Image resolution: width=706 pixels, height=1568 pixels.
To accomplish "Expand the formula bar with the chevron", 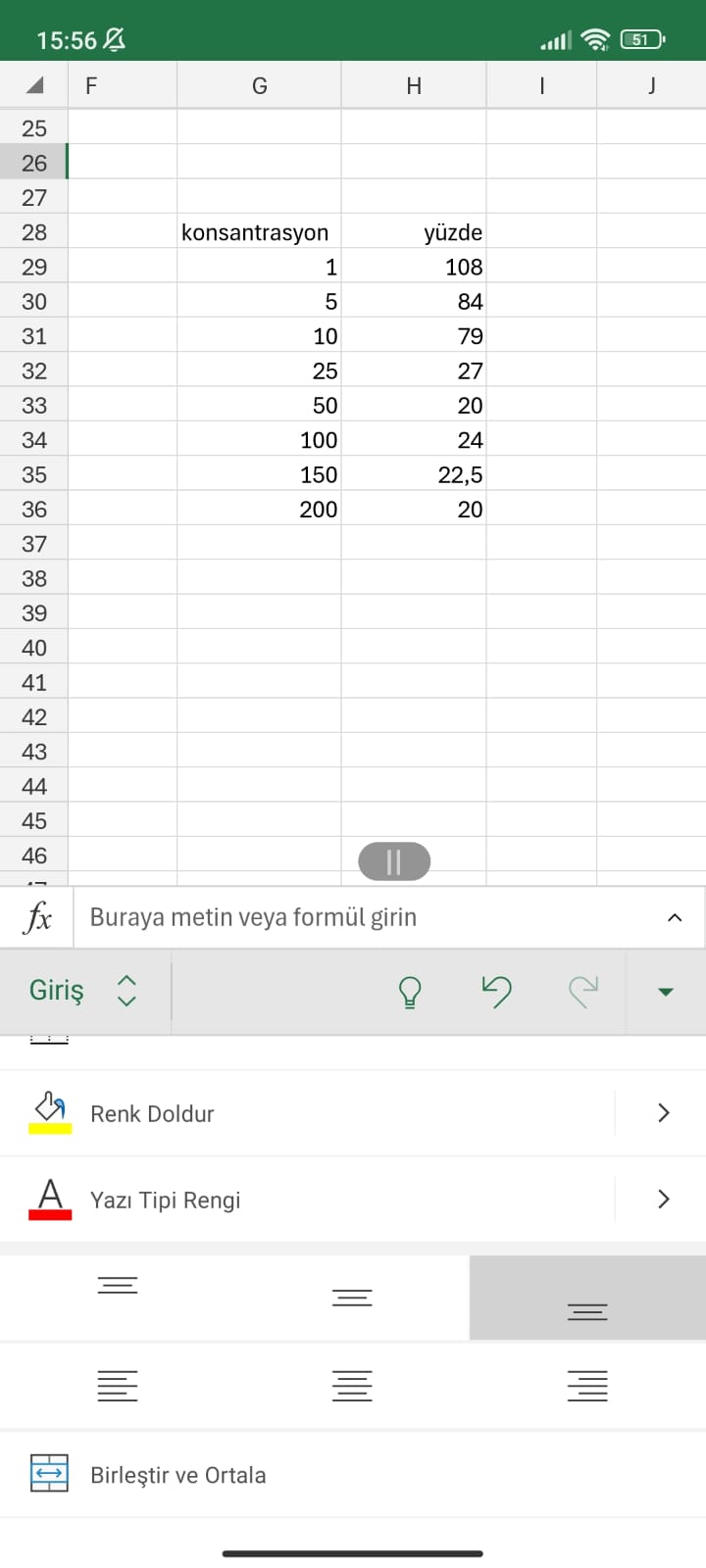I will tap(675, 917).
